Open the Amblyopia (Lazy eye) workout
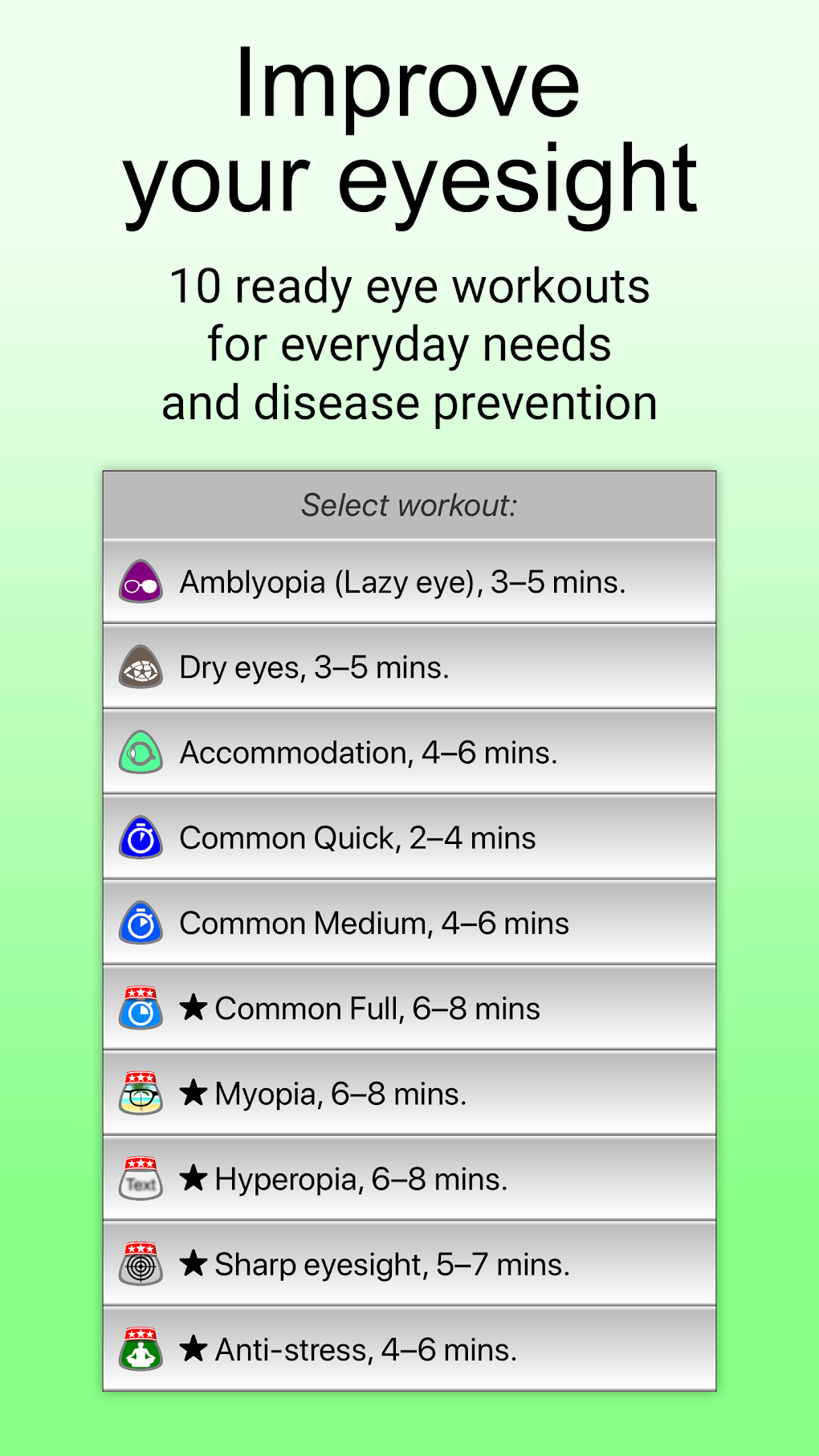Image resolution: width=819 pixels, height=1456 pixels. coord(409,583)
